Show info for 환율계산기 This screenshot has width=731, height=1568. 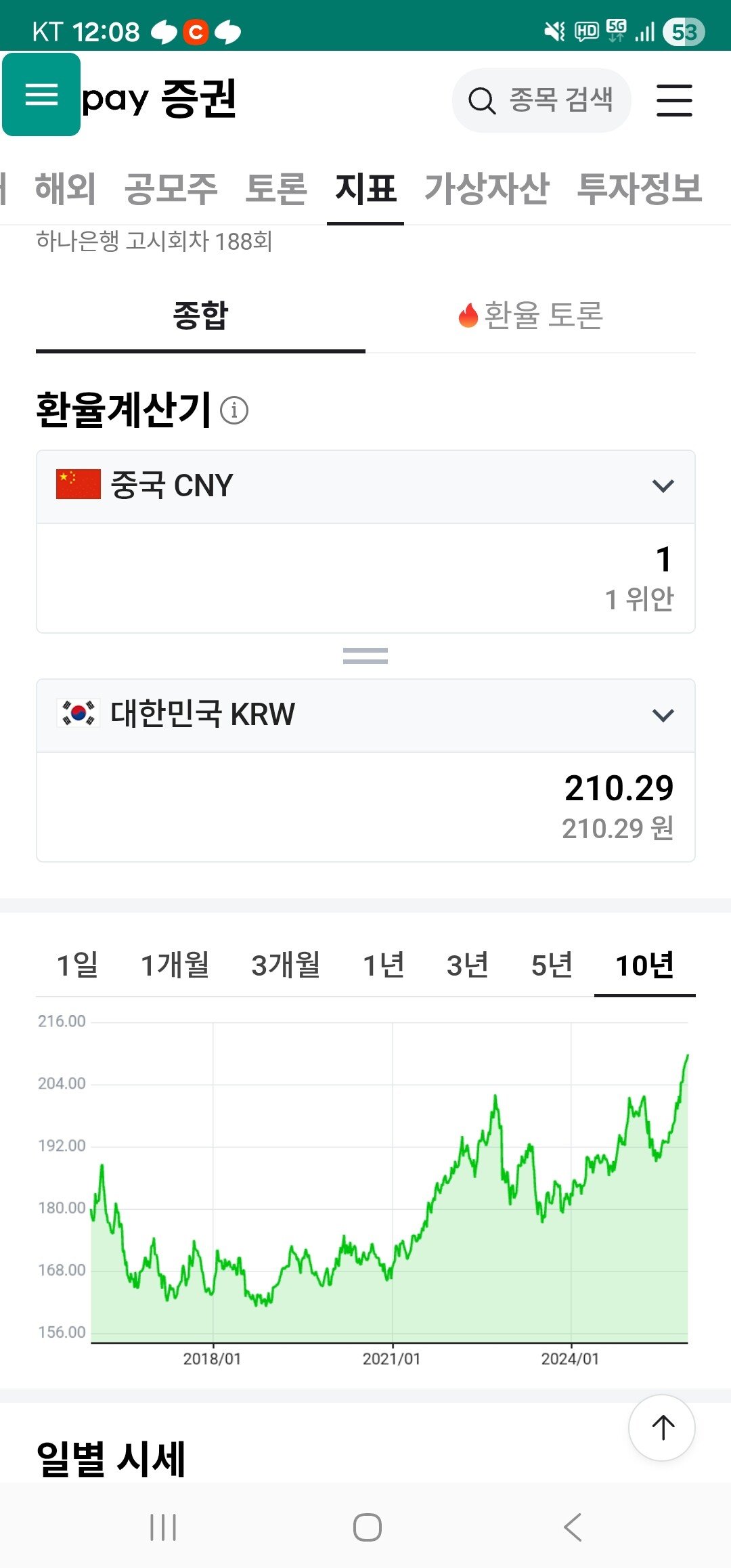[x=234, y=410]
